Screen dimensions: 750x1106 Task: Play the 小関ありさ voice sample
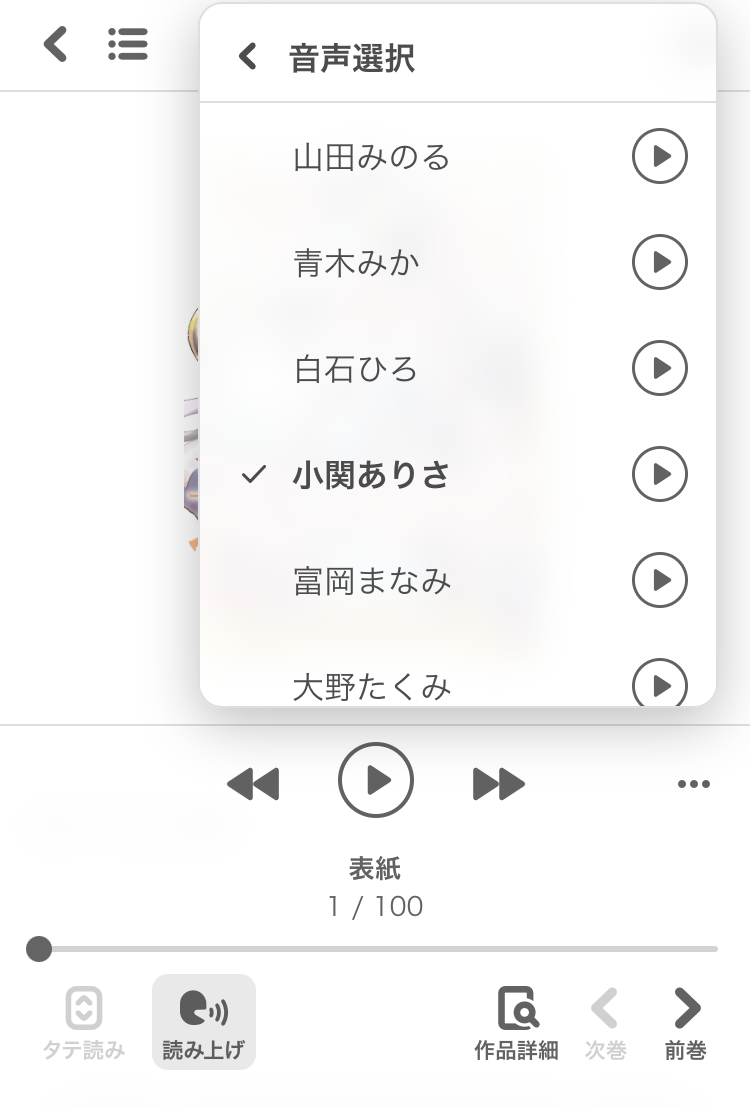click(660, 474)
